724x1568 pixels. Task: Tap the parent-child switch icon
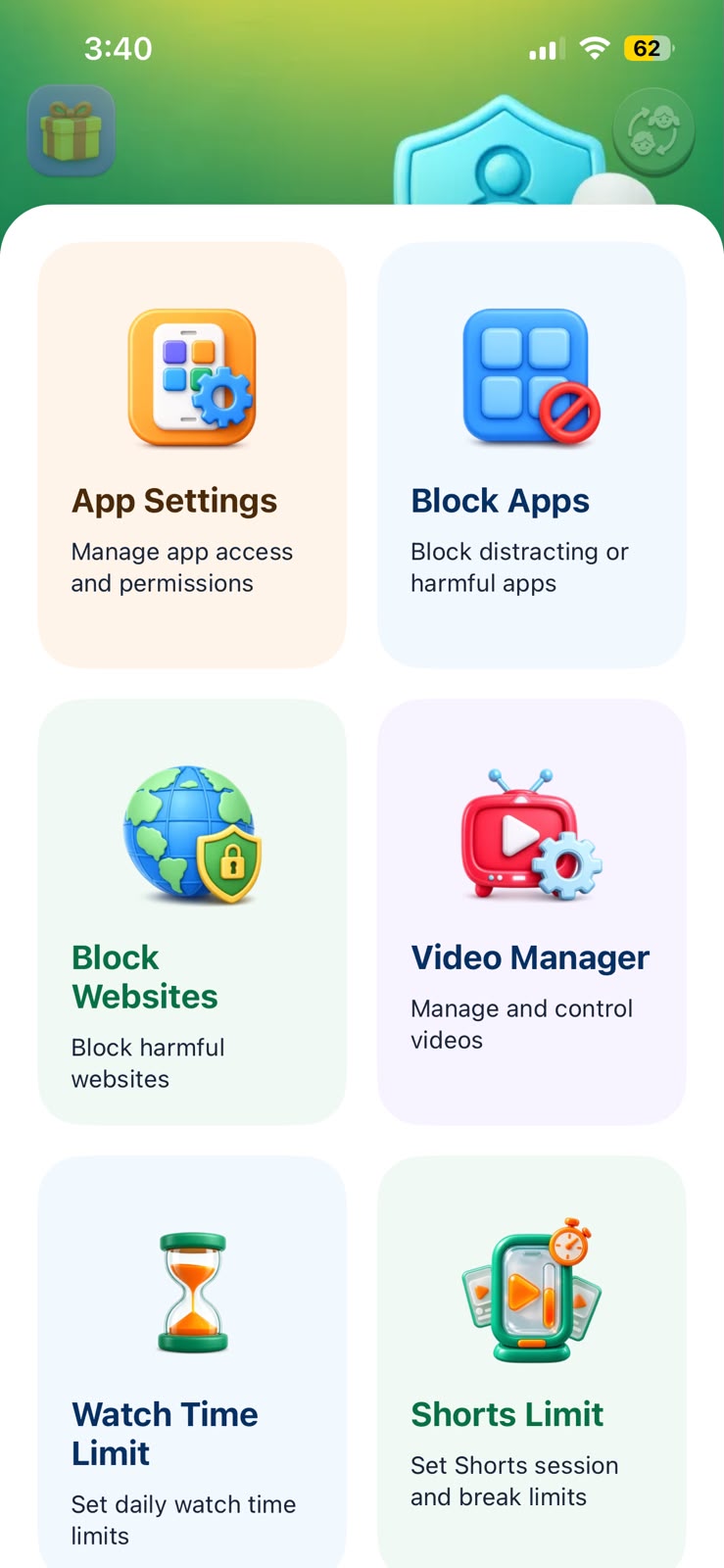point(653,131)
